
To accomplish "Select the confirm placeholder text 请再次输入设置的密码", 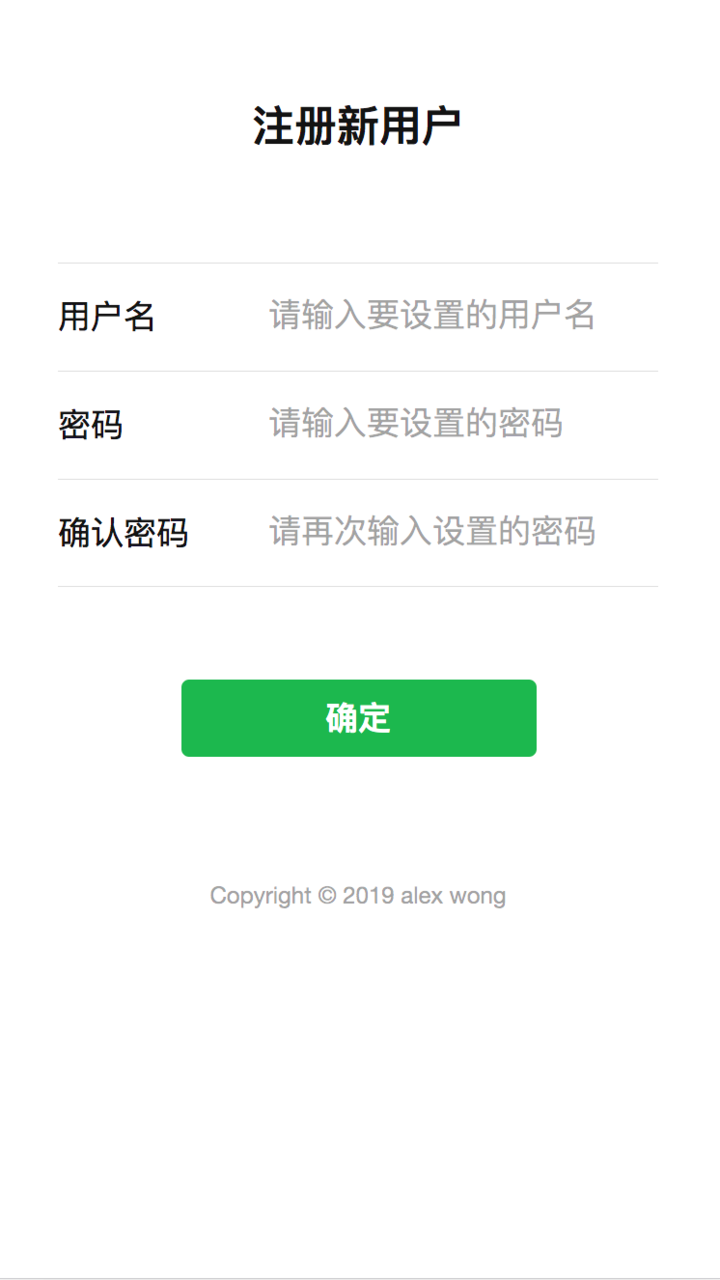I will (430, 532).
